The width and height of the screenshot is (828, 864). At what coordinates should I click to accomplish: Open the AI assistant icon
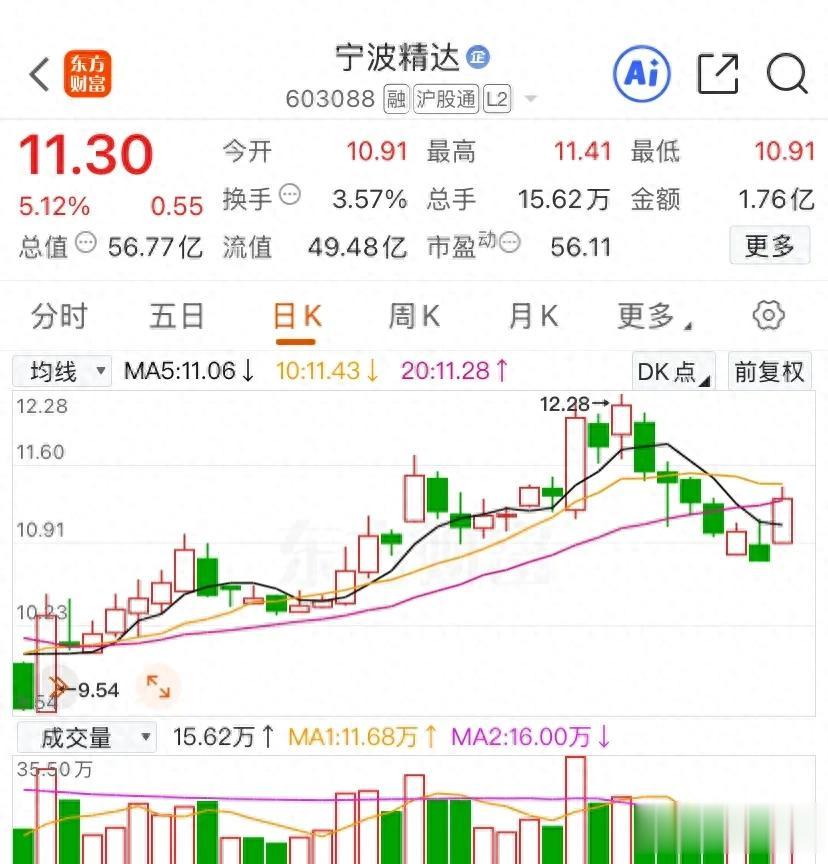coord(641,73)
